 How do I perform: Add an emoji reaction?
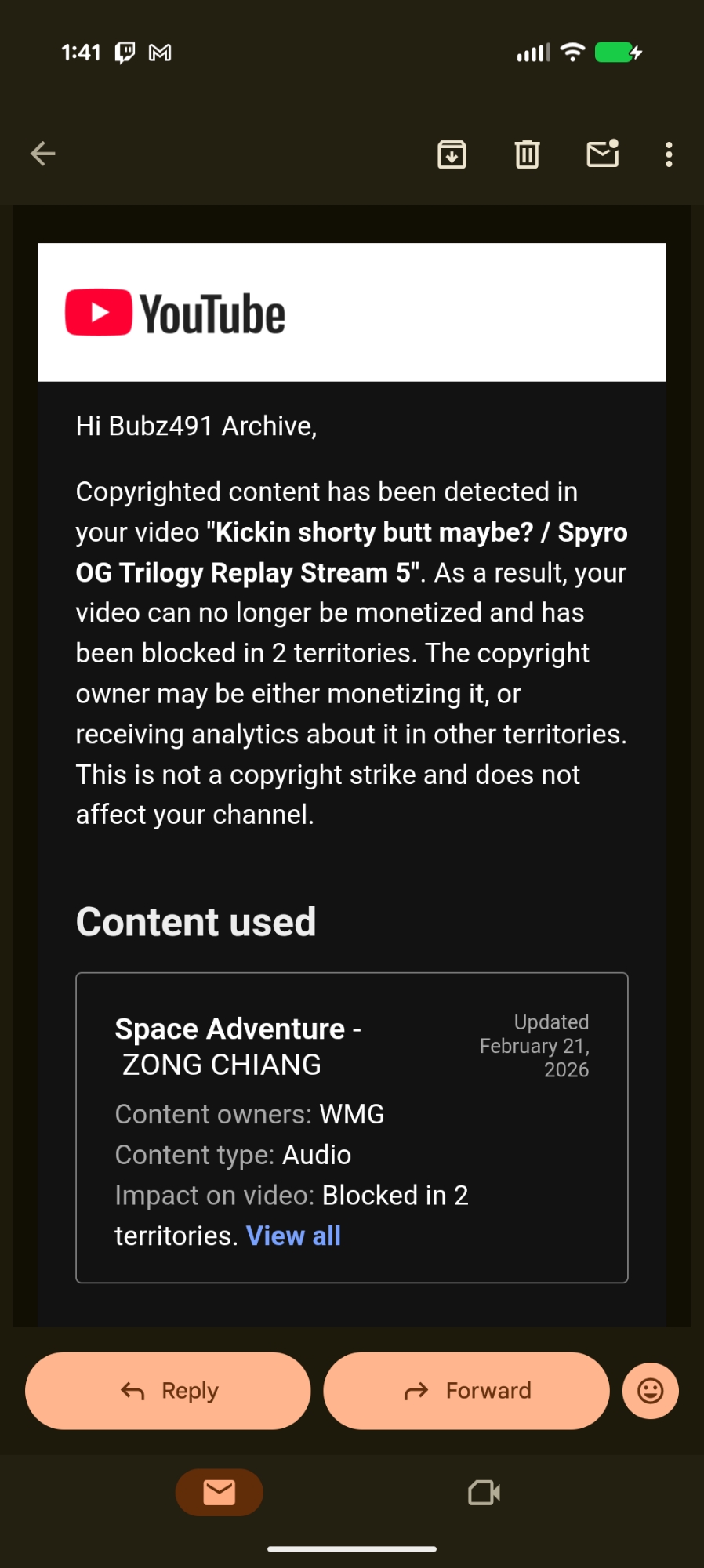tap(650, 1391)
